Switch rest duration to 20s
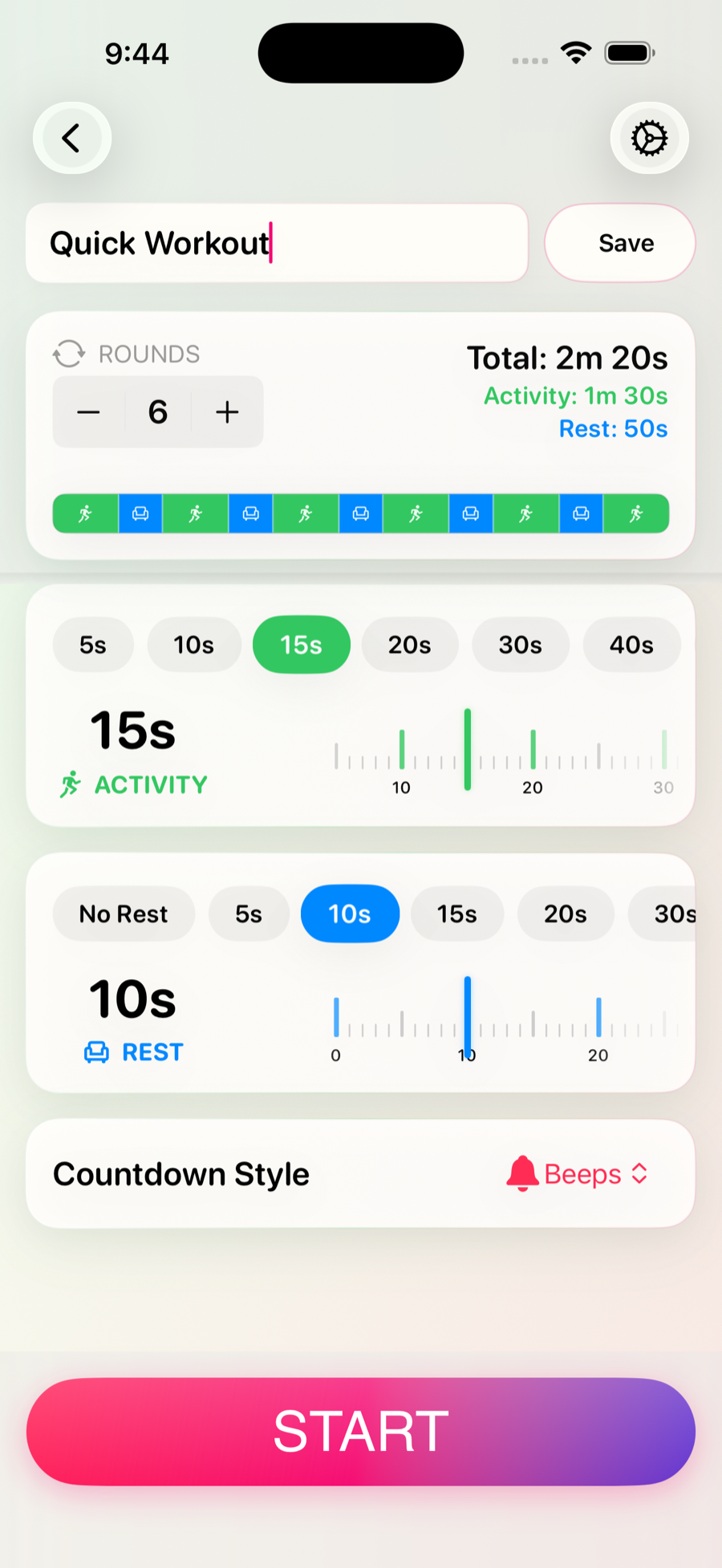The width and height of the screenshot is (722, 1568). tap(566, 914)
